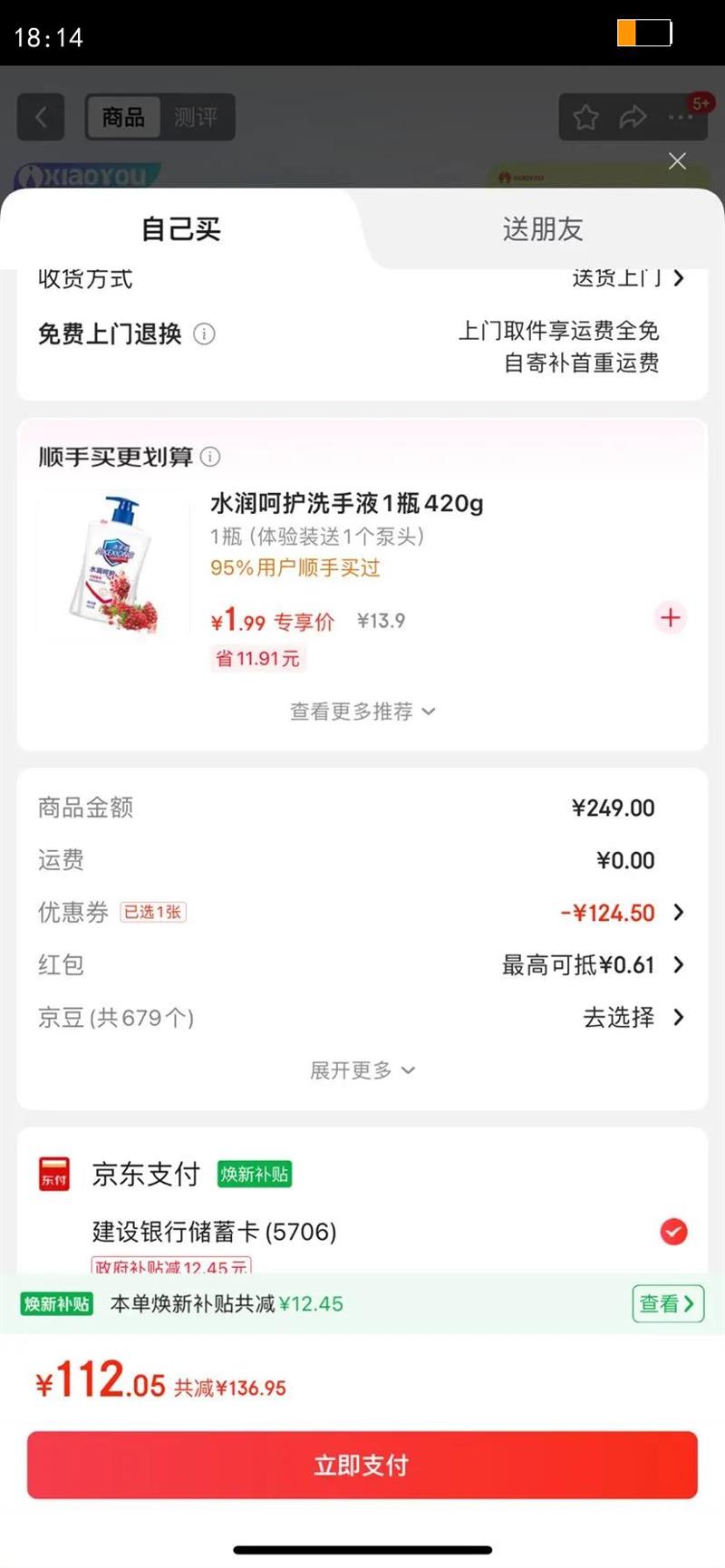Choose 京豆 to redeem

tap(631, 1018)
